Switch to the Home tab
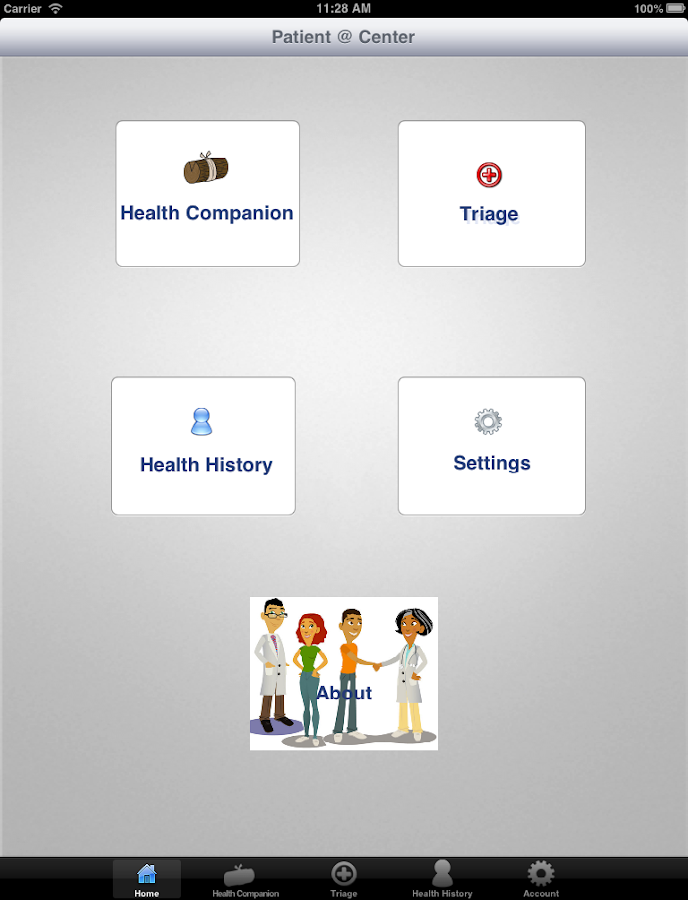This screenshot has height=900, width=688. [147, 879]
